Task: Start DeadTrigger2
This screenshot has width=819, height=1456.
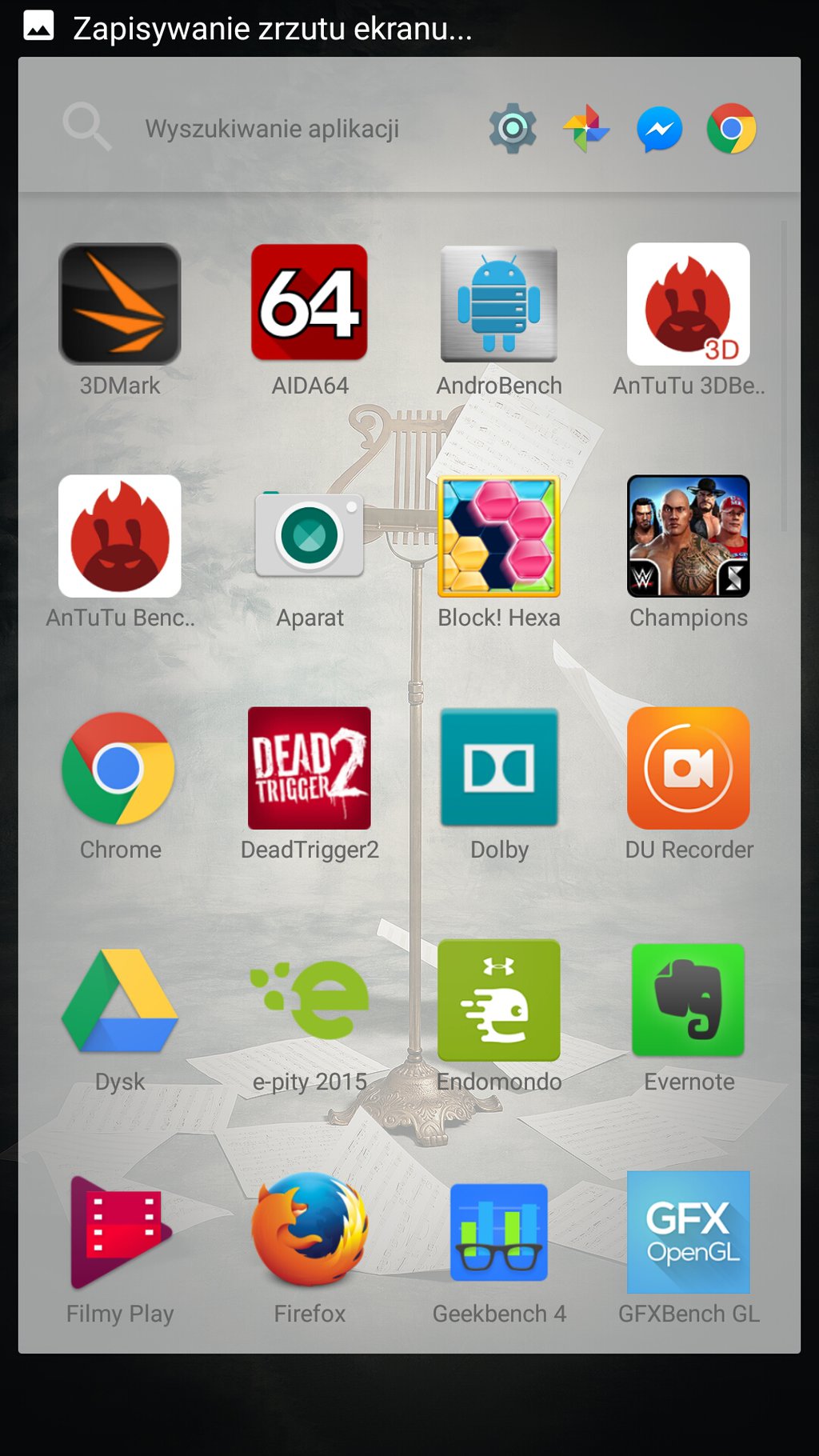Action: coord(310,768)
